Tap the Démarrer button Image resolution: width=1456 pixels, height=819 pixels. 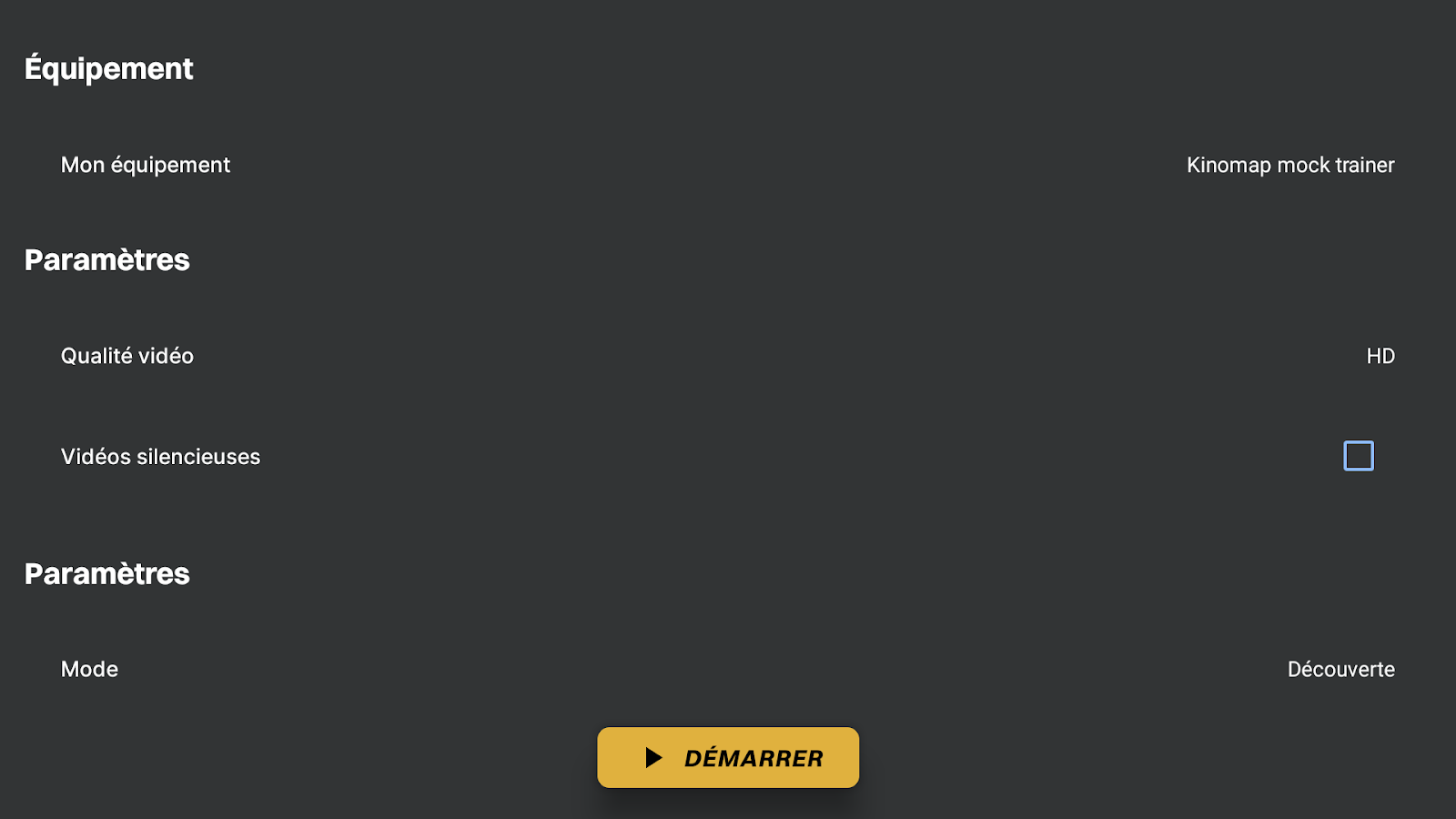(x=728, y=757)
